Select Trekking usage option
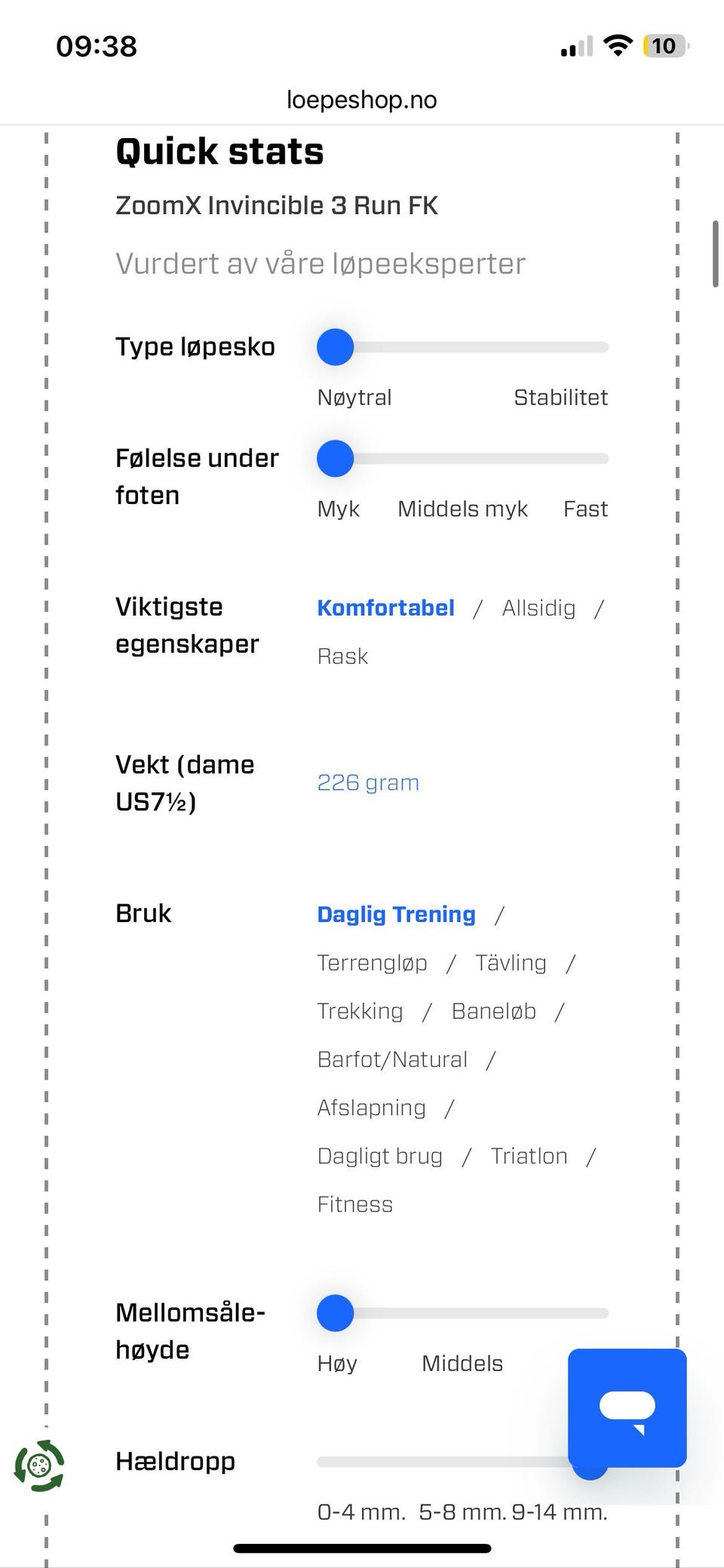 [360, 1011]
